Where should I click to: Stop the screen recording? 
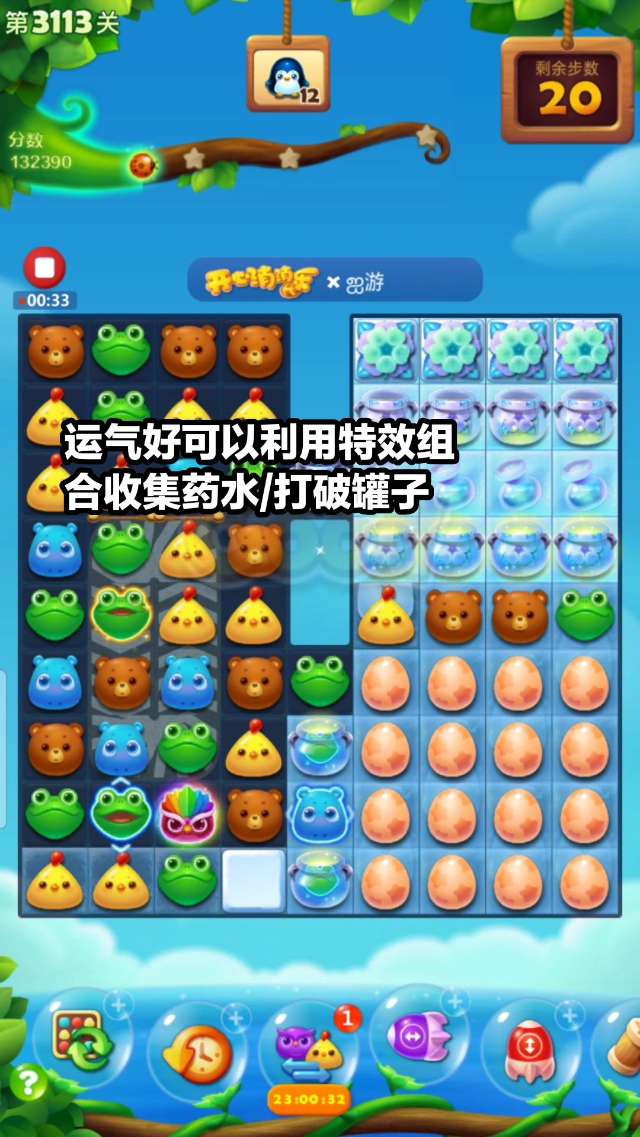(x=44, y=268)
